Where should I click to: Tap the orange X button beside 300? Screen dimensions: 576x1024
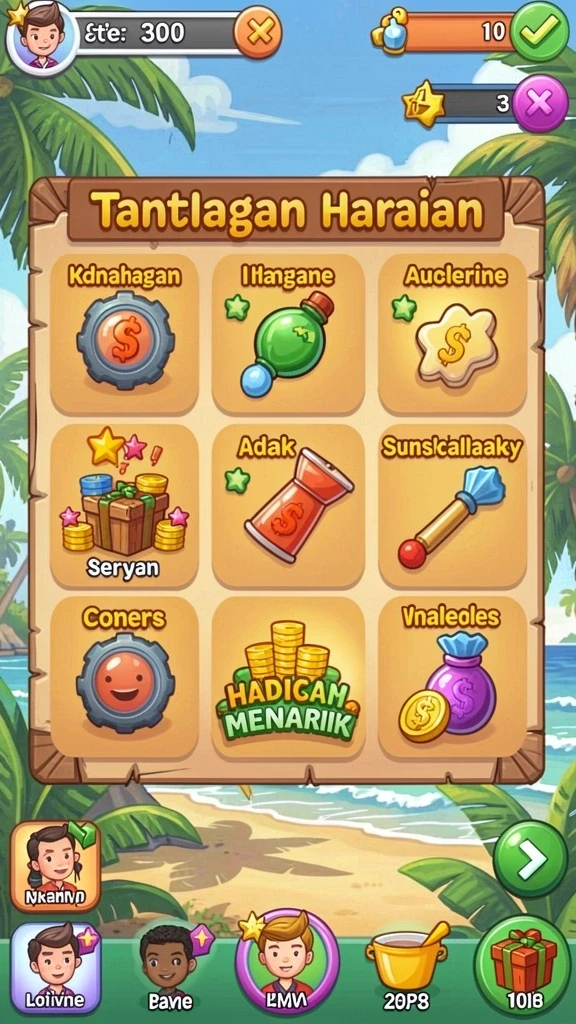pyautogui.click(x=258, y=33)
